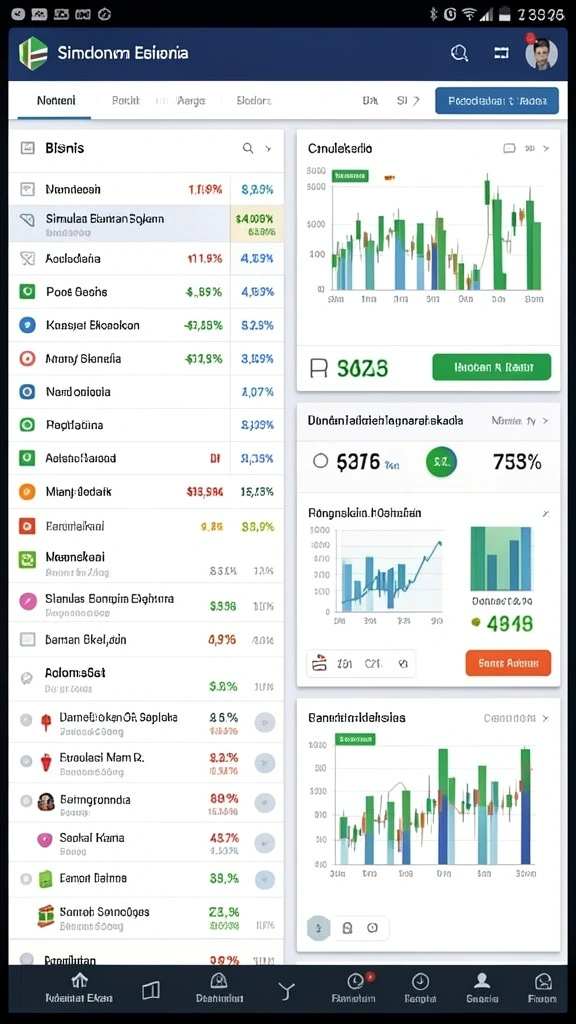The width and height of the screenshot is (576, 1024).
Task: Open the Sontoh Somoöges row
Action: pyautogui.click(x=146, y=918)
